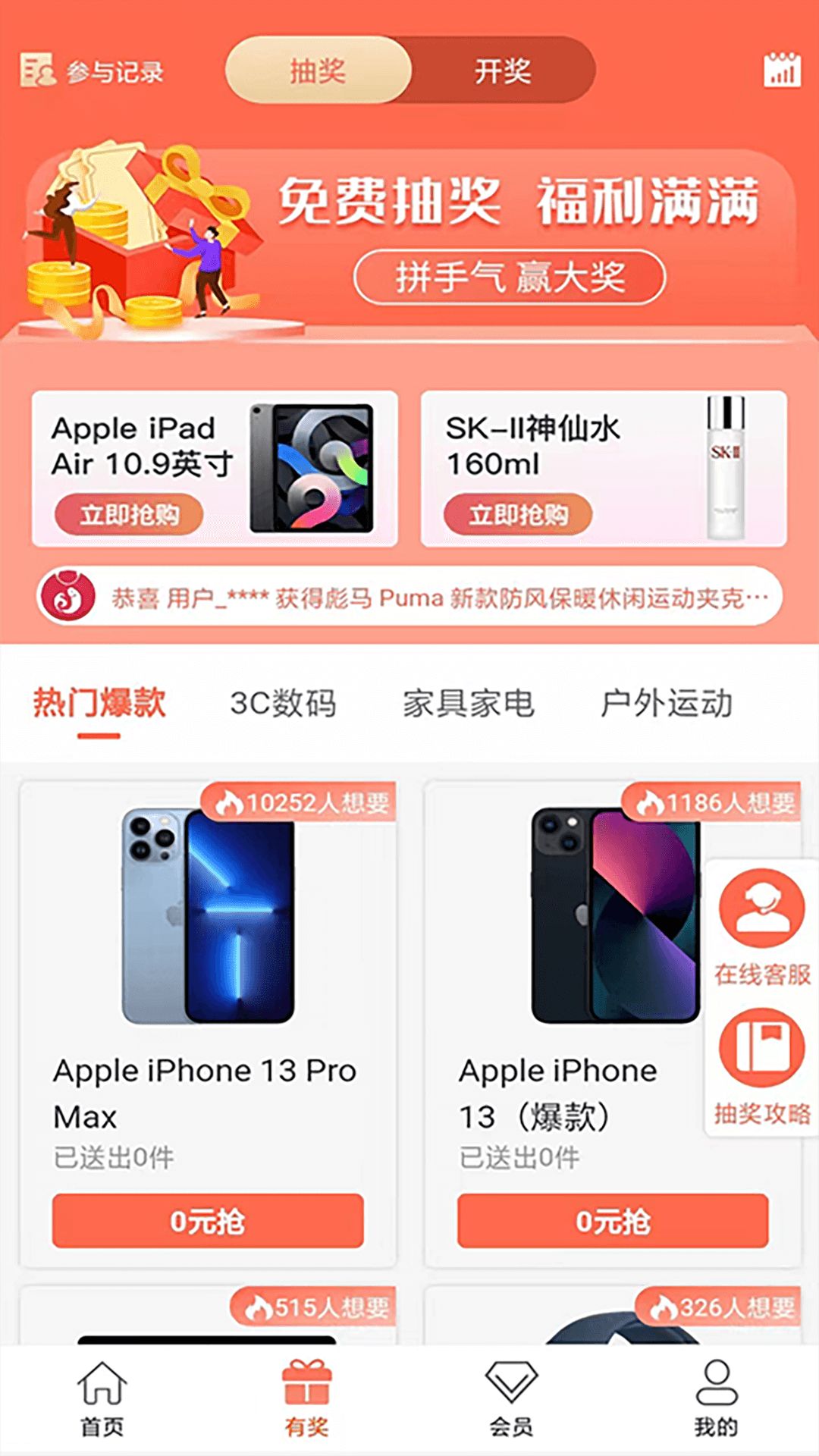The height and width of the screenshot is (1456, 819).
Task: Switch to the 3C数码 category
Action: [x=283, y=703]
